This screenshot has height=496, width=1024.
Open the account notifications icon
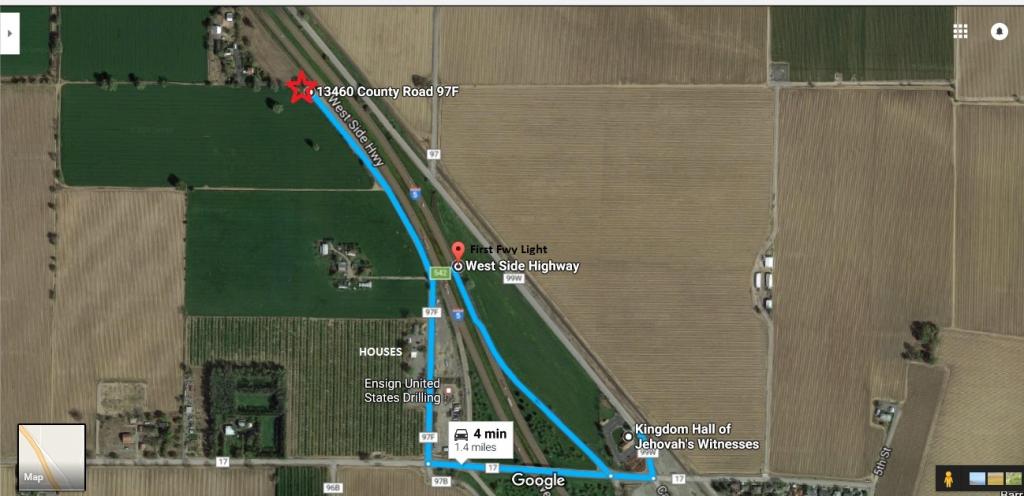(998, 31)
